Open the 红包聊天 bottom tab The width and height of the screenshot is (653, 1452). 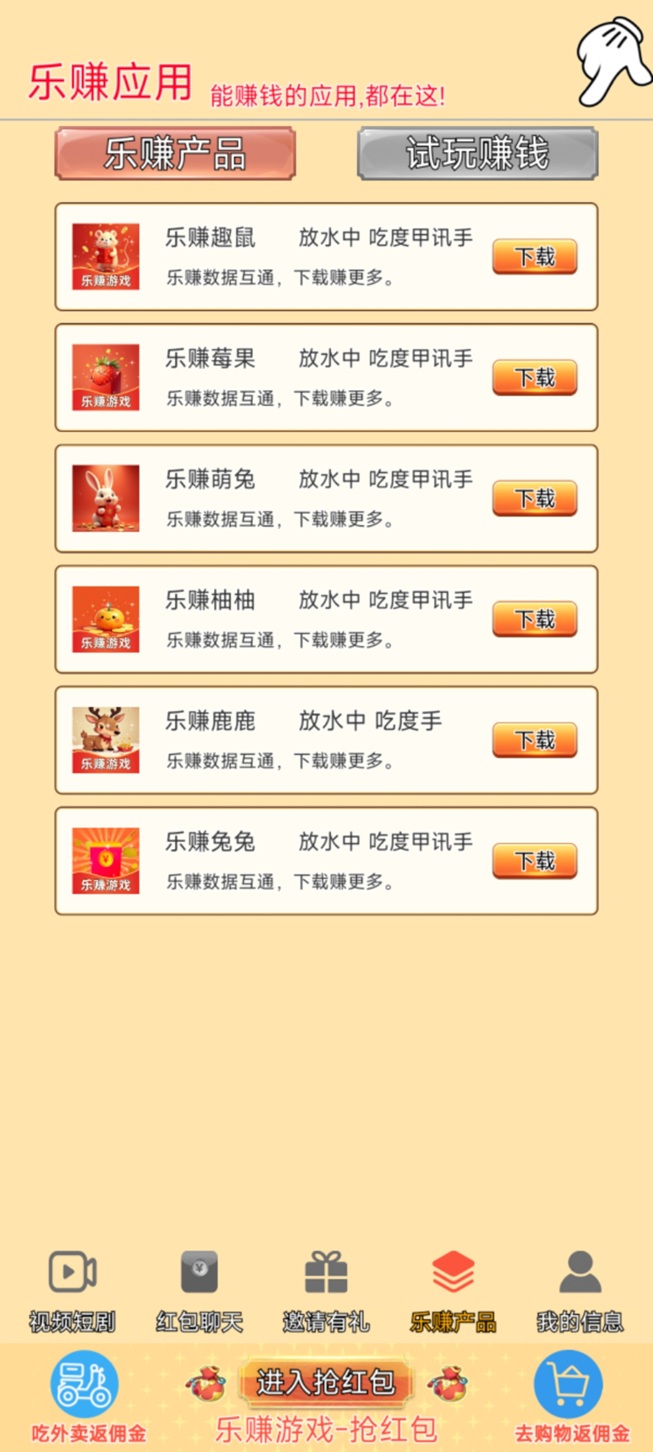coord(199,1290)
